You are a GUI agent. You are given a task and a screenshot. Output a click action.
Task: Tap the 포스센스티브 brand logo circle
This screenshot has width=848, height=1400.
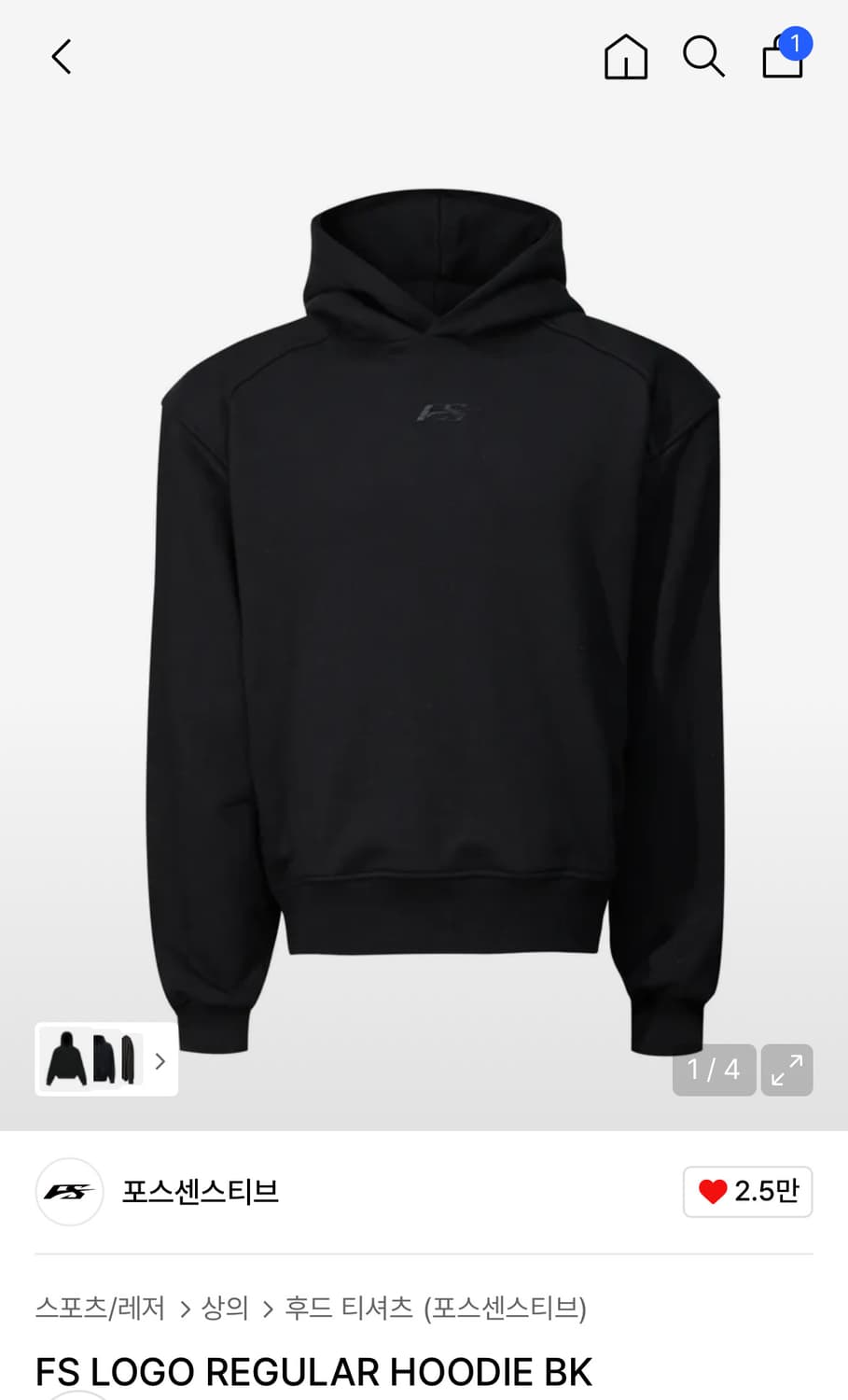69,1191
